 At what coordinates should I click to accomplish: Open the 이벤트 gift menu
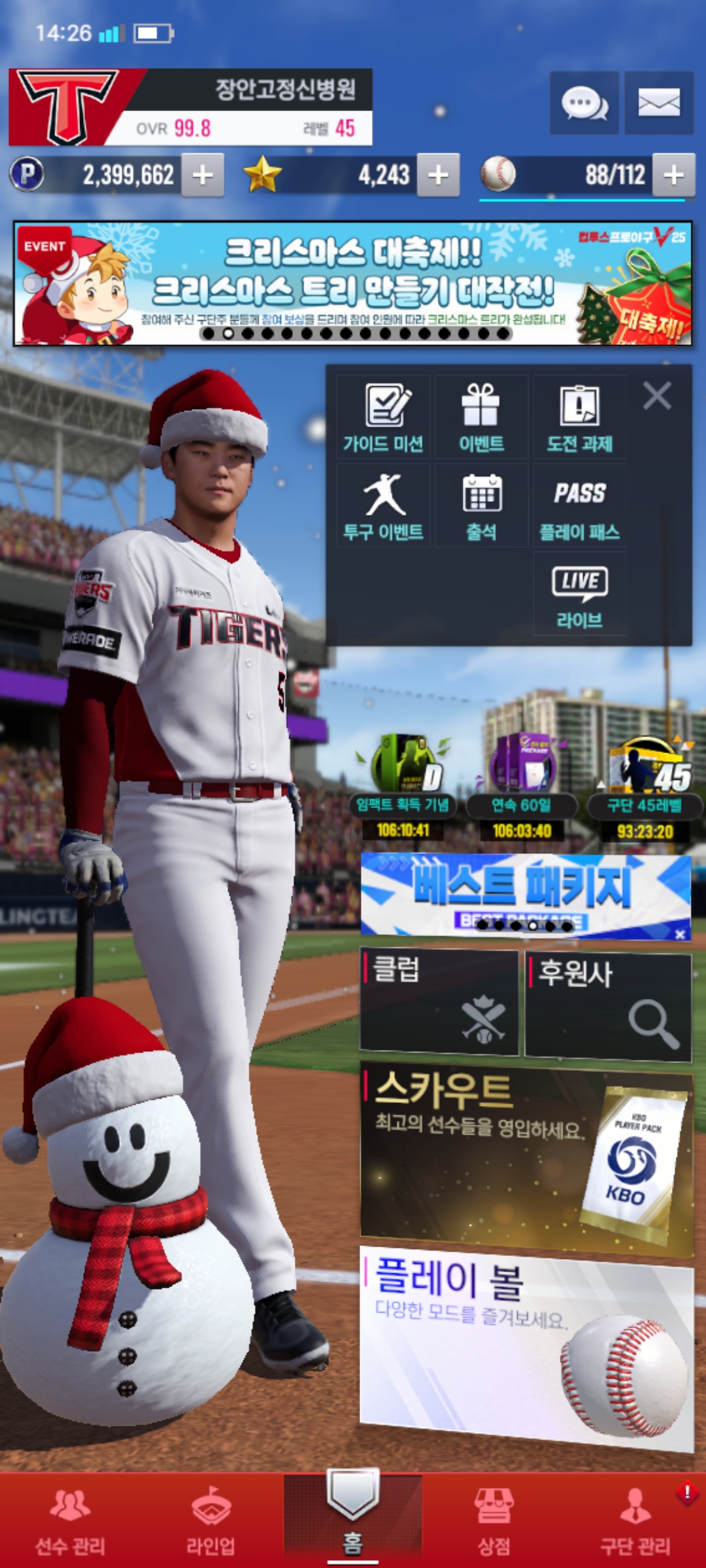tap(481, 418)
